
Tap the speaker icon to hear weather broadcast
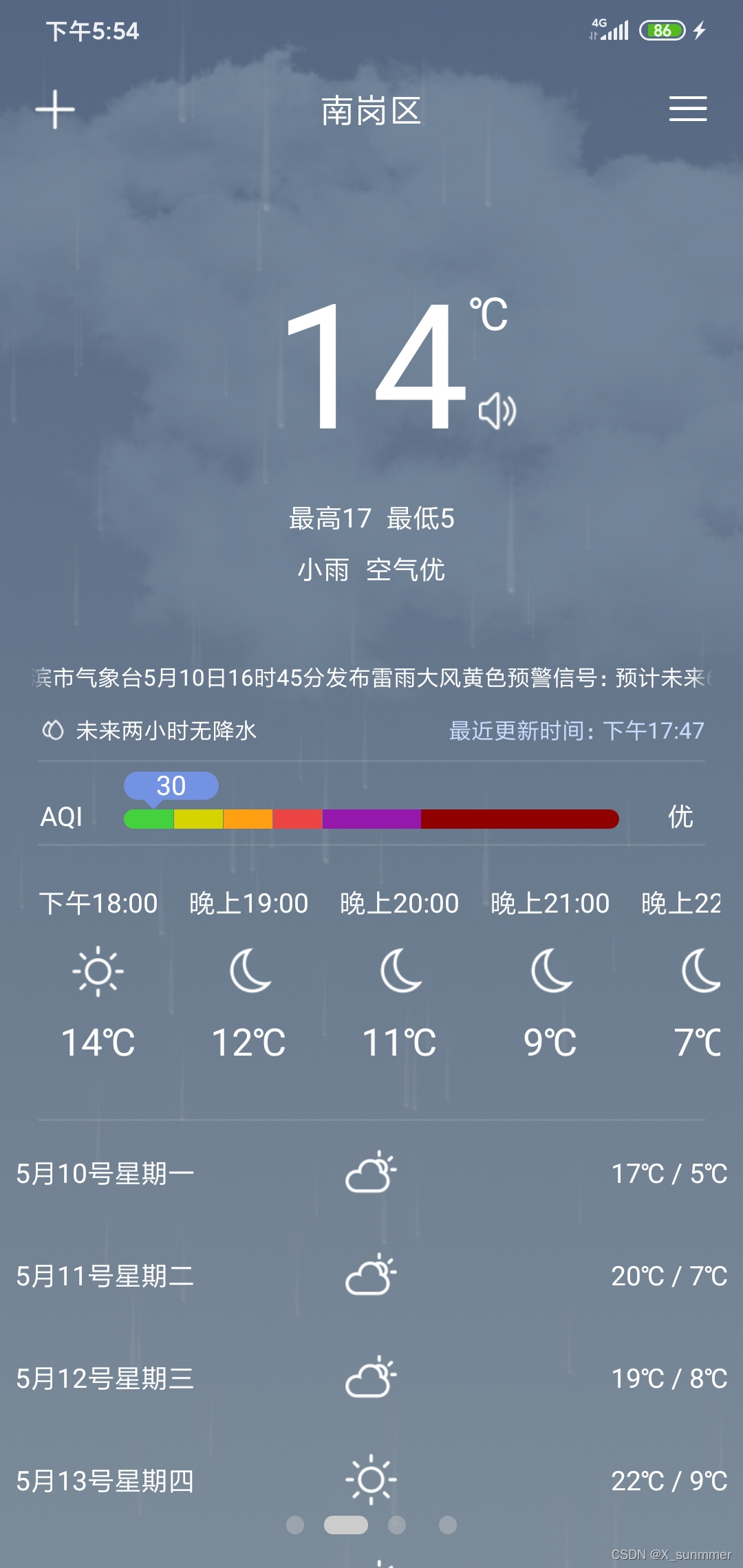[497, 411]
